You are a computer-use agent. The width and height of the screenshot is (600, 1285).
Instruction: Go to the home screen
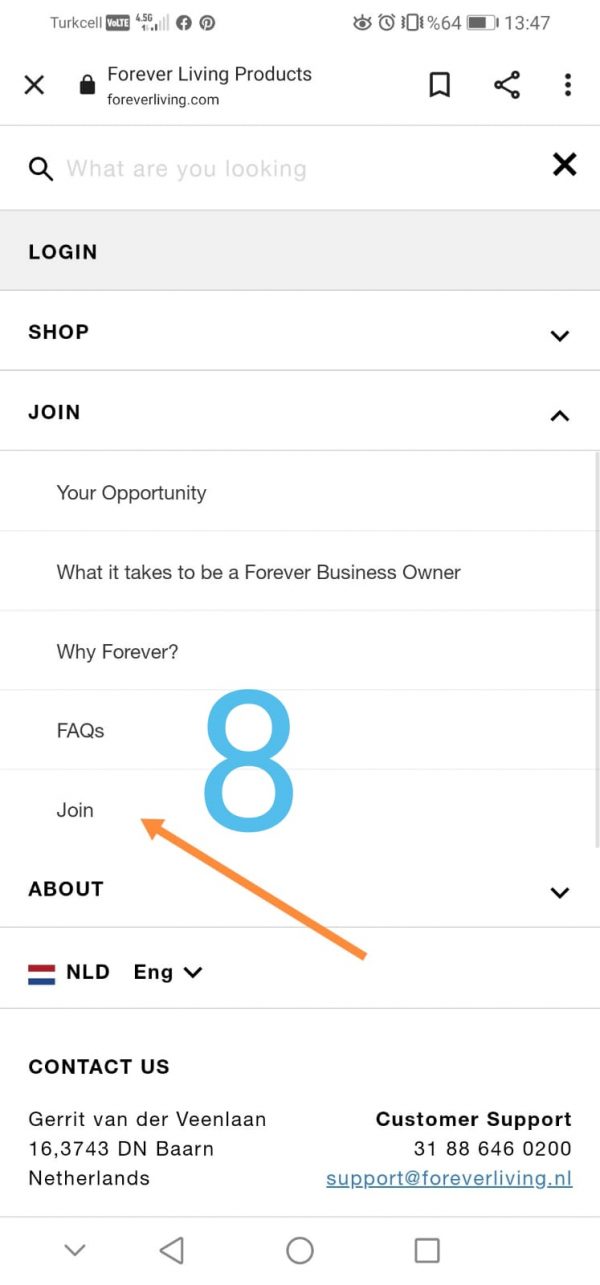coord(300,1249)
